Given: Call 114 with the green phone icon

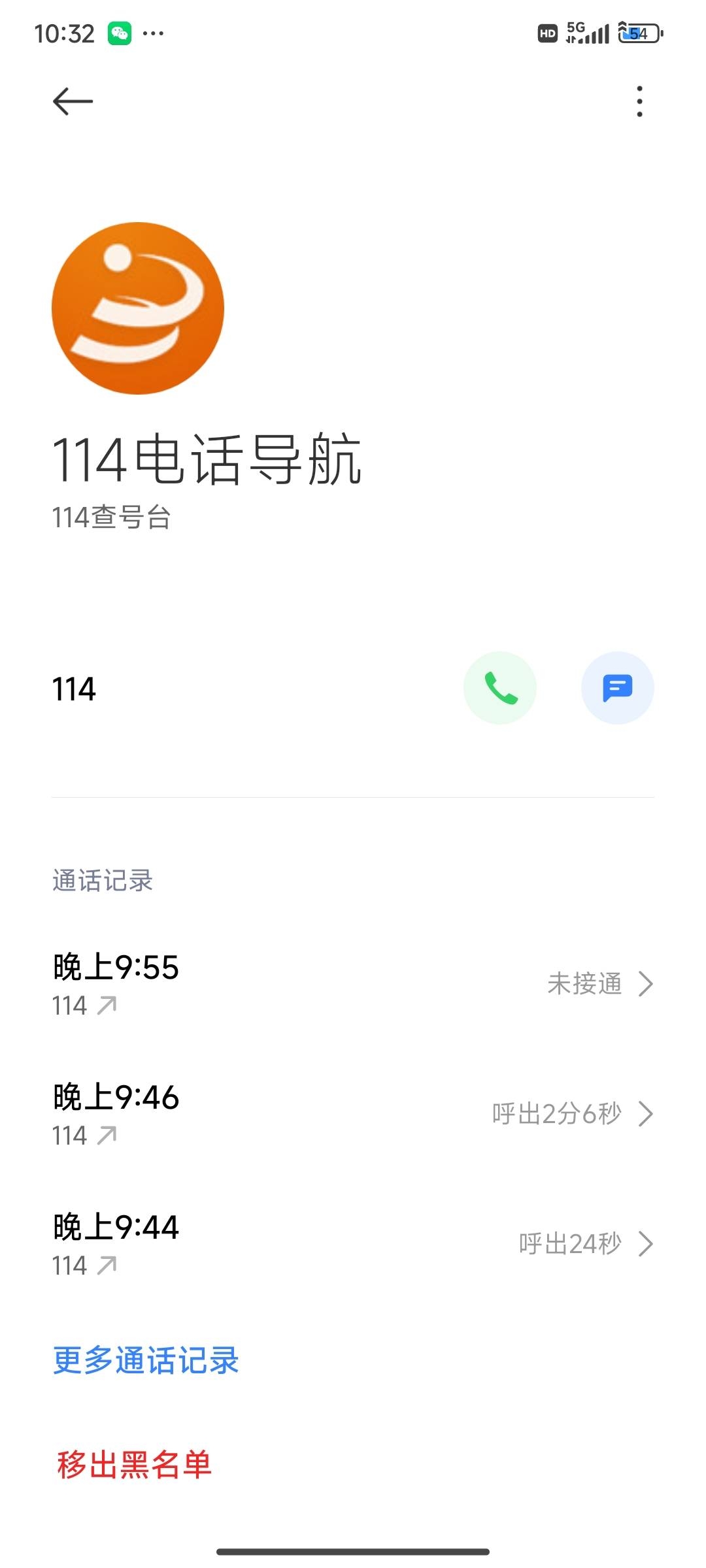Looking at the screenshot, I should click(500, 688).
